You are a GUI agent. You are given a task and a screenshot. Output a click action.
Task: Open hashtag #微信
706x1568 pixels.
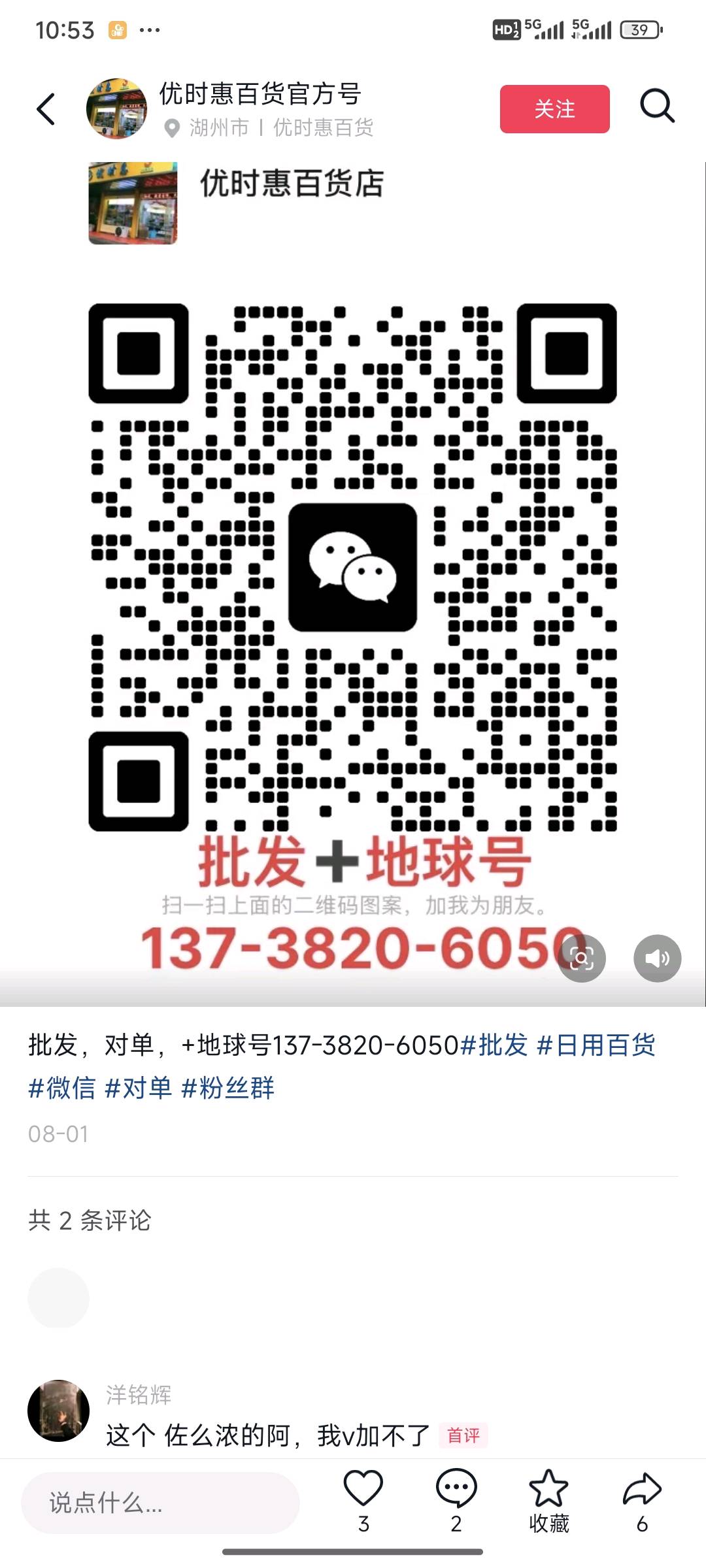click(62, 1088)
